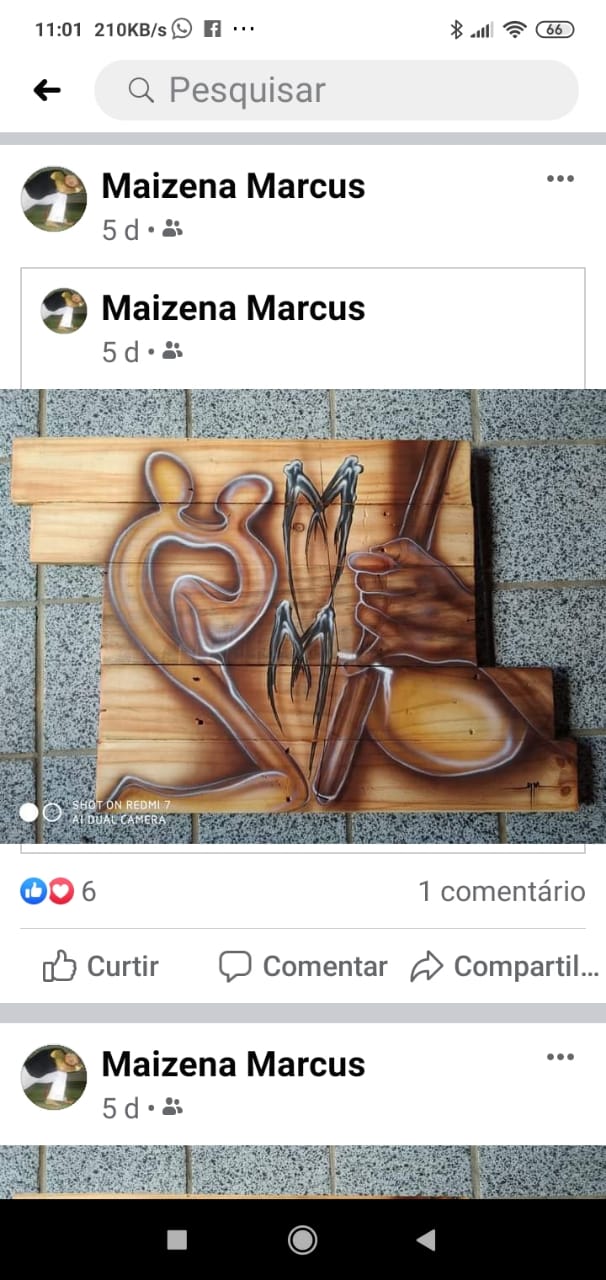Open recent apps from navigation bar
Screen dimensions: 606x1280
pyautogui.click(x=177, y=1240)
